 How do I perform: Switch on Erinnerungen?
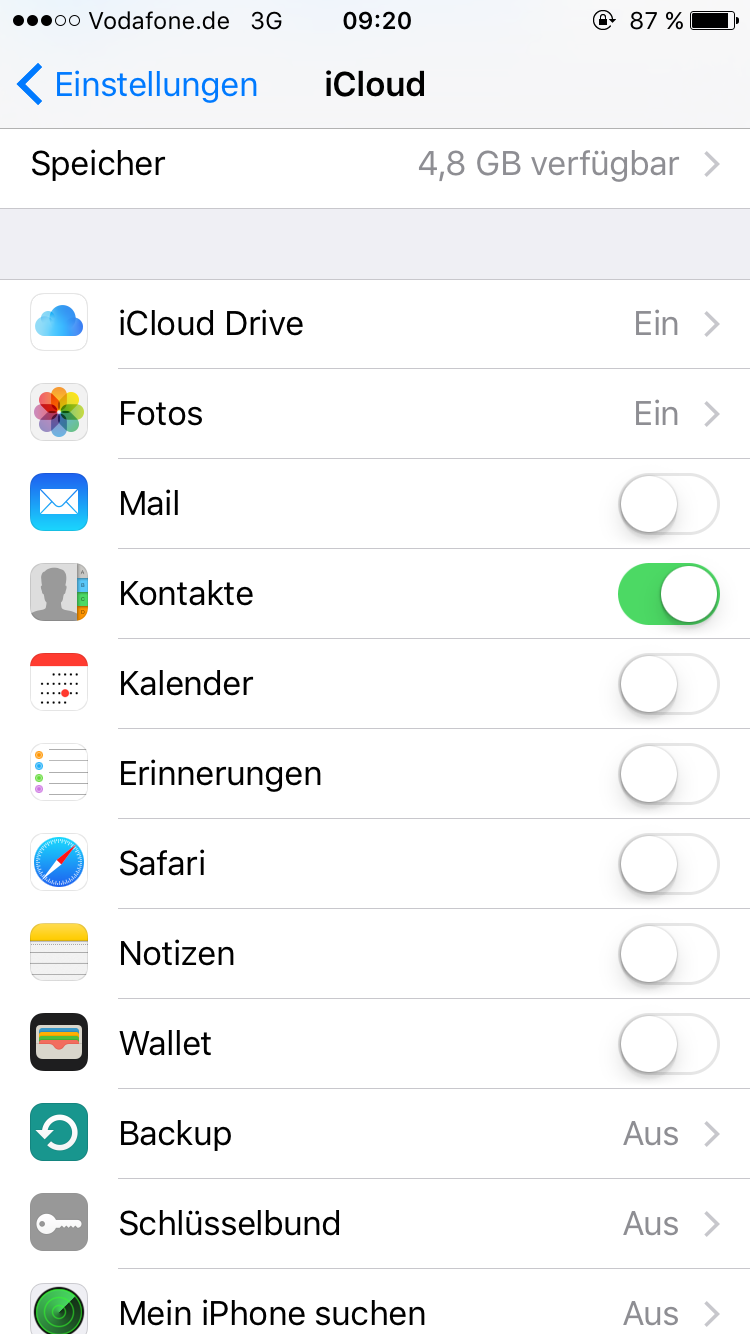(668, 774)
